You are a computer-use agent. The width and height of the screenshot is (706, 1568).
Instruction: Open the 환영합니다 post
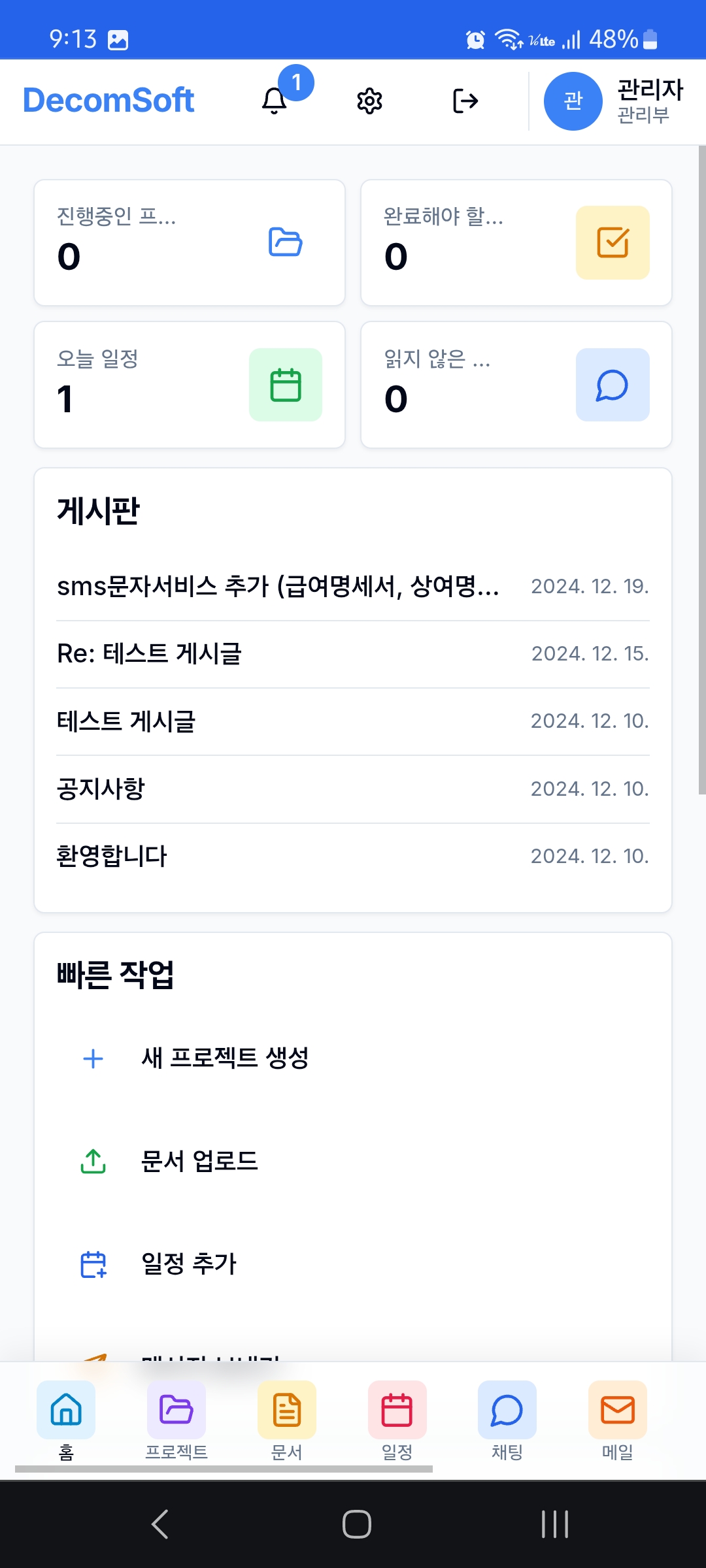(353, 857)
